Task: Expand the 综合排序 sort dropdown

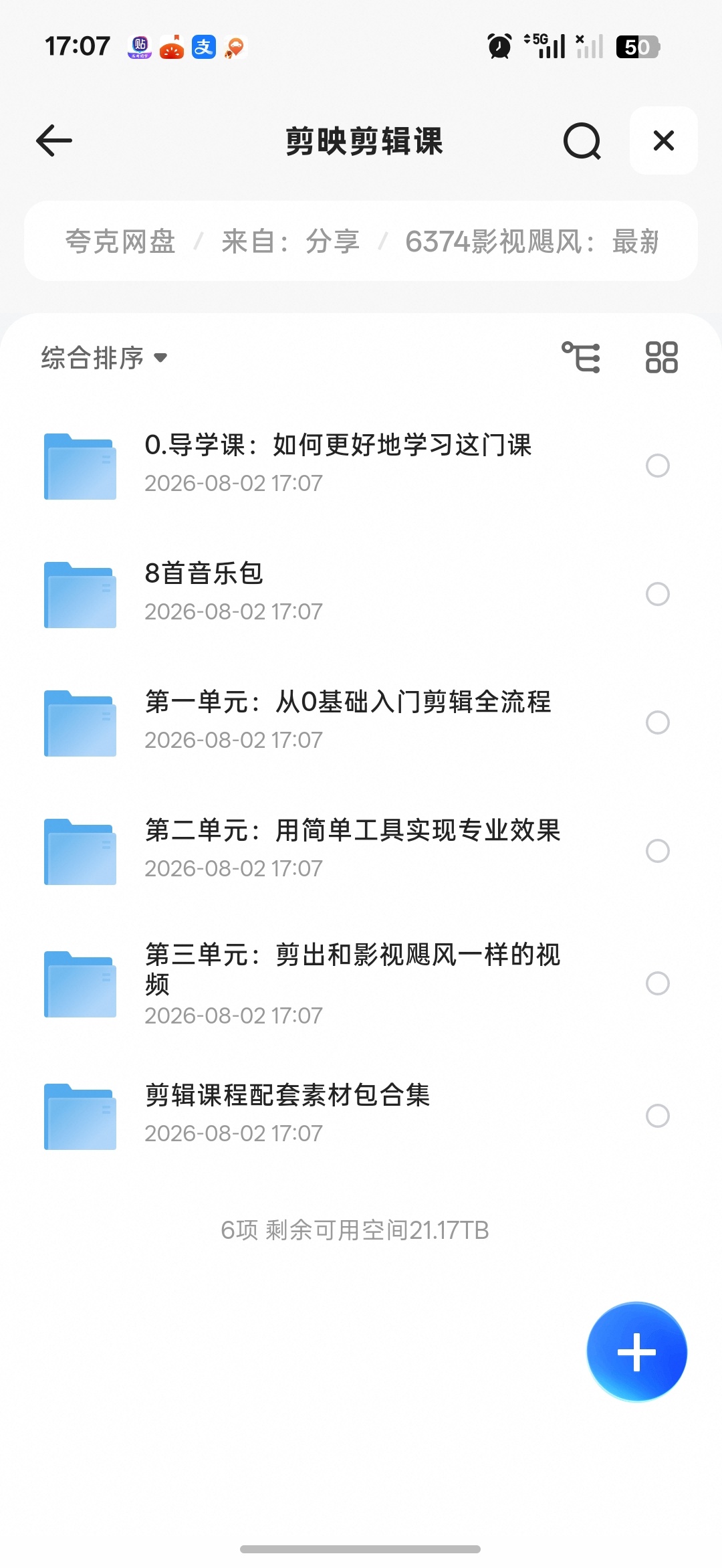Action: [x=104, y=357]
